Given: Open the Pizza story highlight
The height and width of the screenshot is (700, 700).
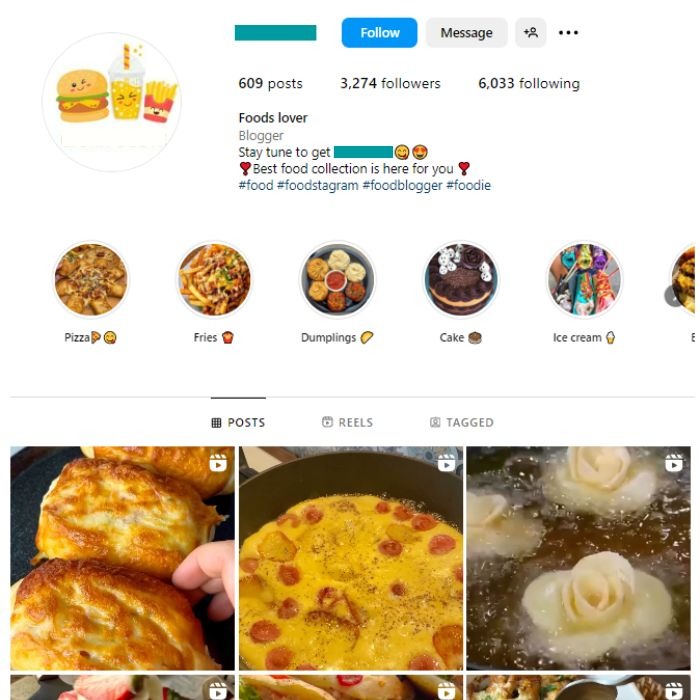Looking at the screenshot, I should (91, 280).
